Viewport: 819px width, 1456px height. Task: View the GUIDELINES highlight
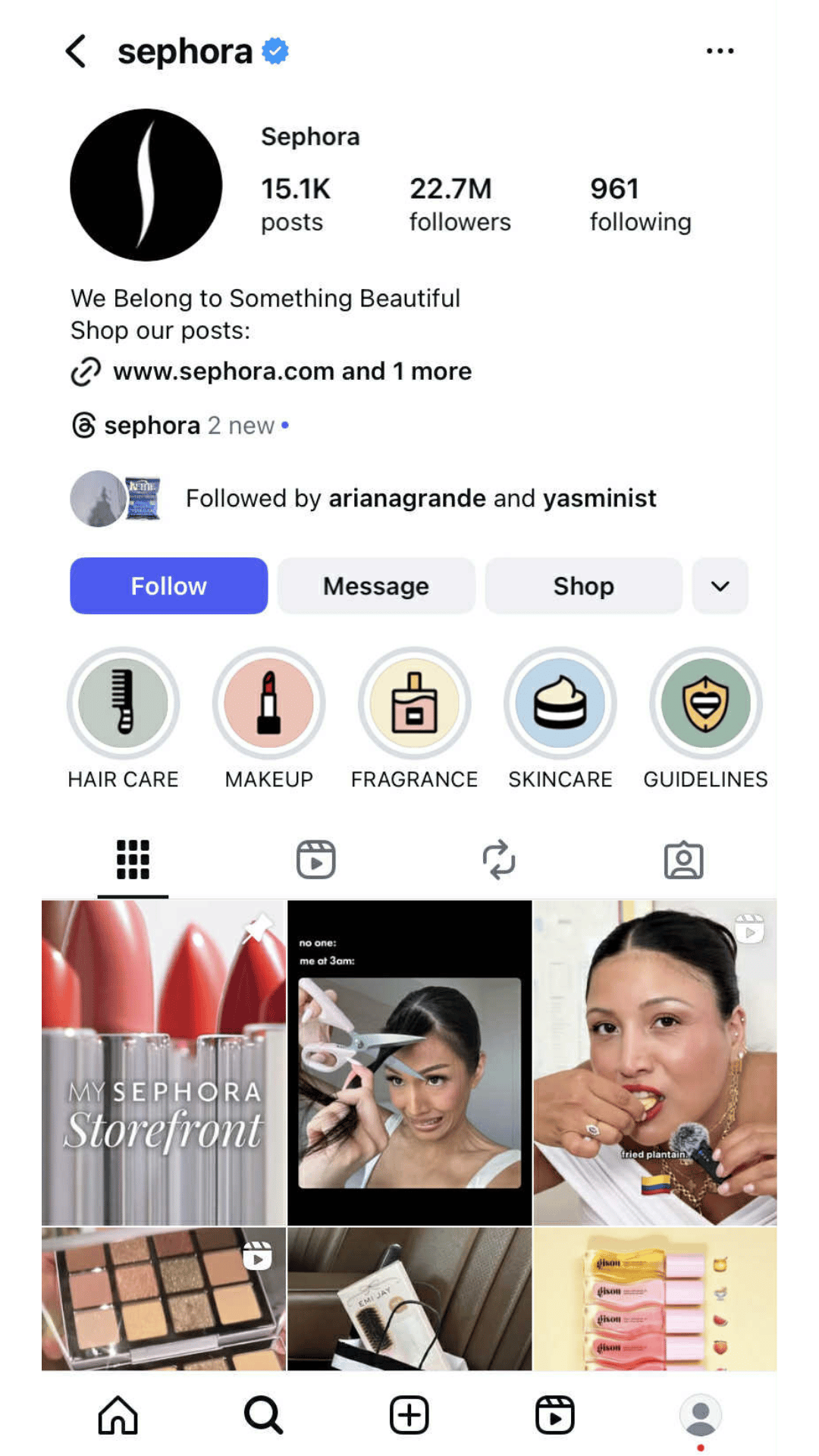pyautogui.click(x=705, y=704)
